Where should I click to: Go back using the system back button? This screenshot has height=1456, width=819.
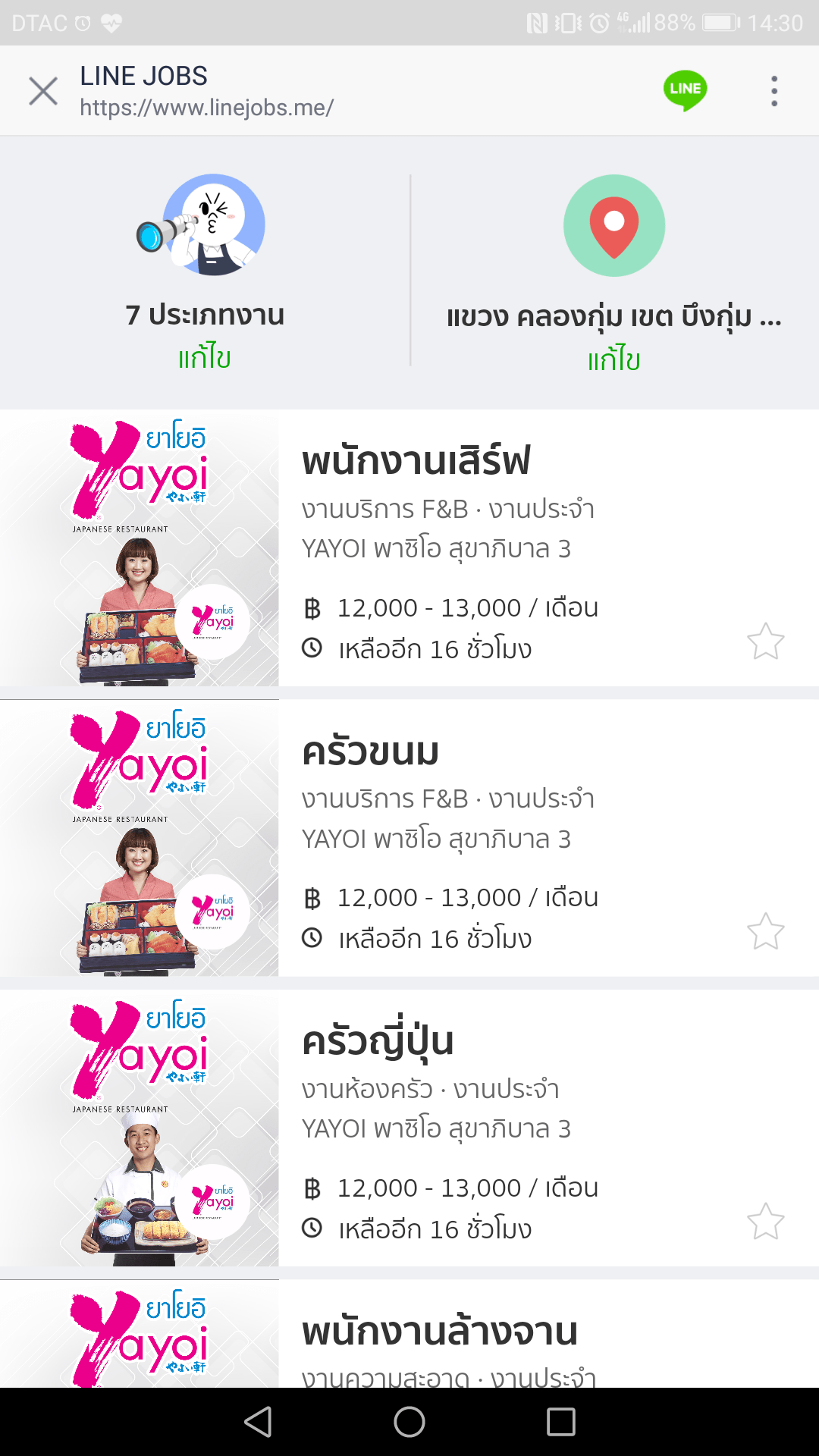click(258, 1422)
